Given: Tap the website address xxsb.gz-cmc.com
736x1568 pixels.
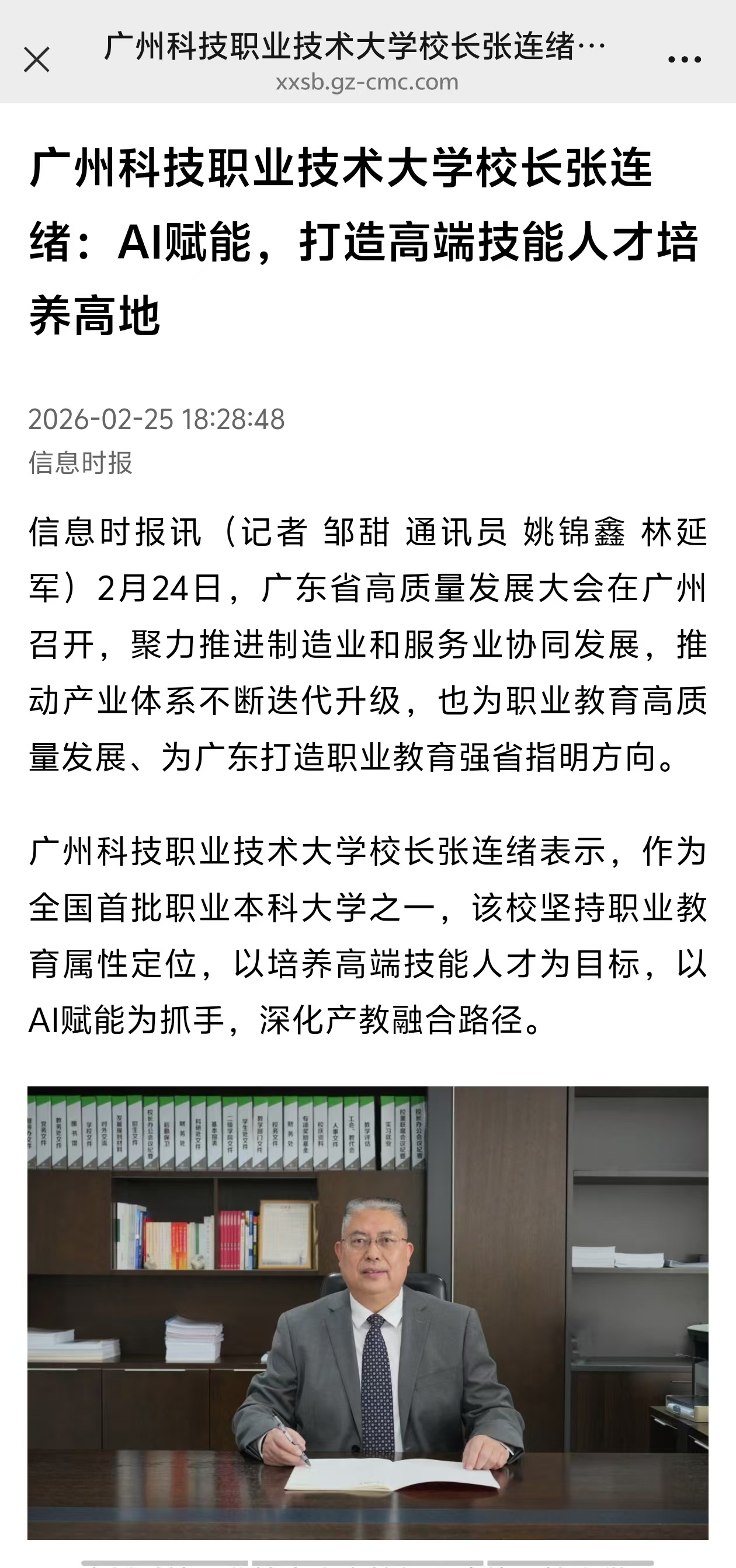Looking at the screenshot, I should [x=368, y=83].
